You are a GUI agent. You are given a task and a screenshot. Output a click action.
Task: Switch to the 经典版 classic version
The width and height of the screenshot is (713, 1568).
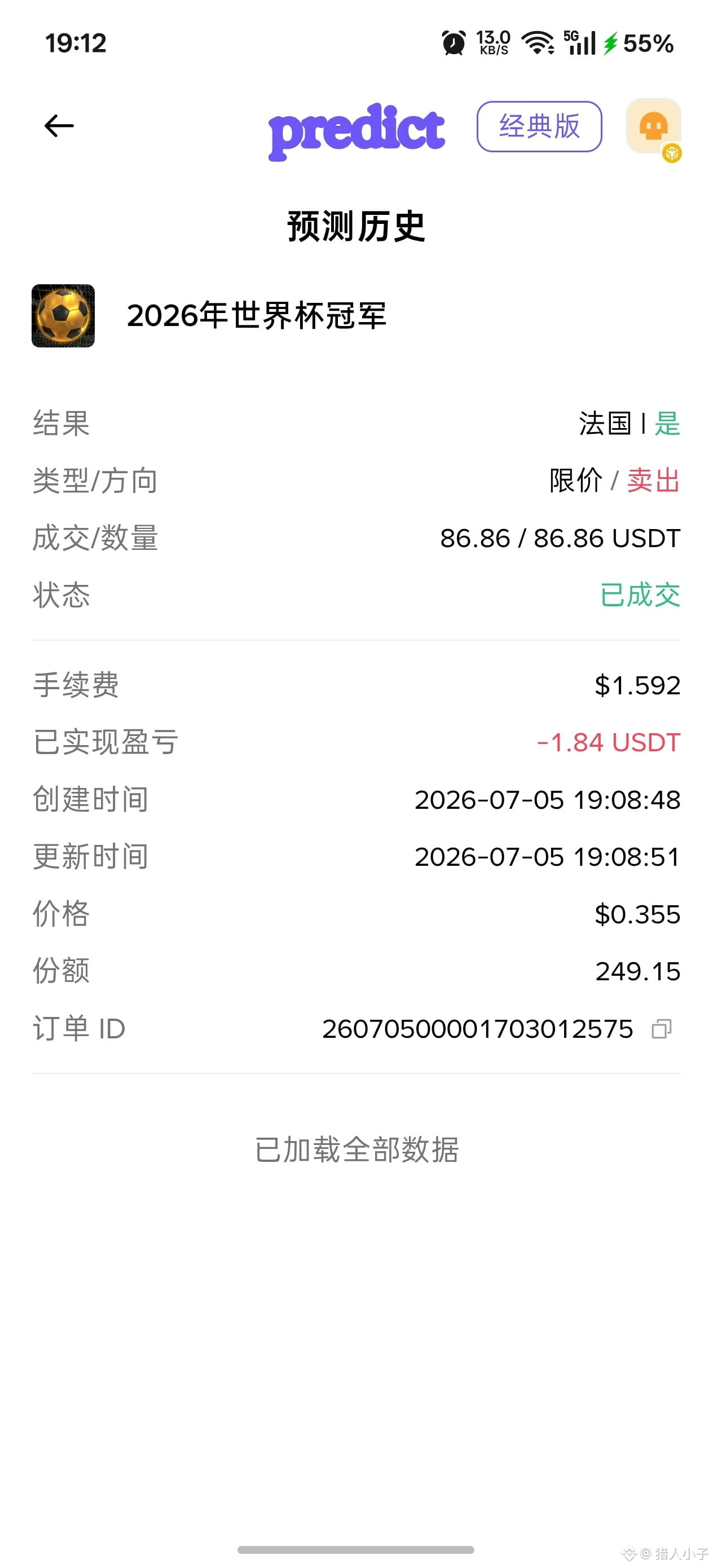[x=539, y=126]
